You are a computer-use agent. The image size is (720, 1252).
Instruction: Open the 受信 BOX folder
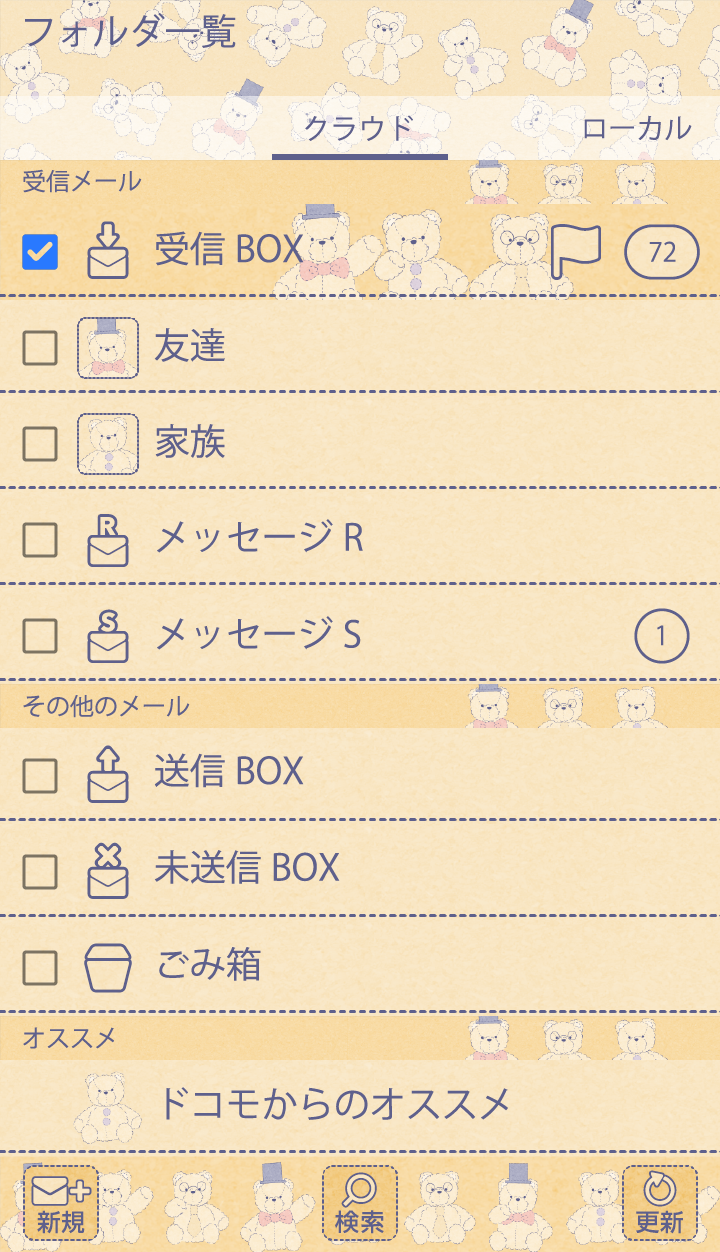(x=229, y=250)
